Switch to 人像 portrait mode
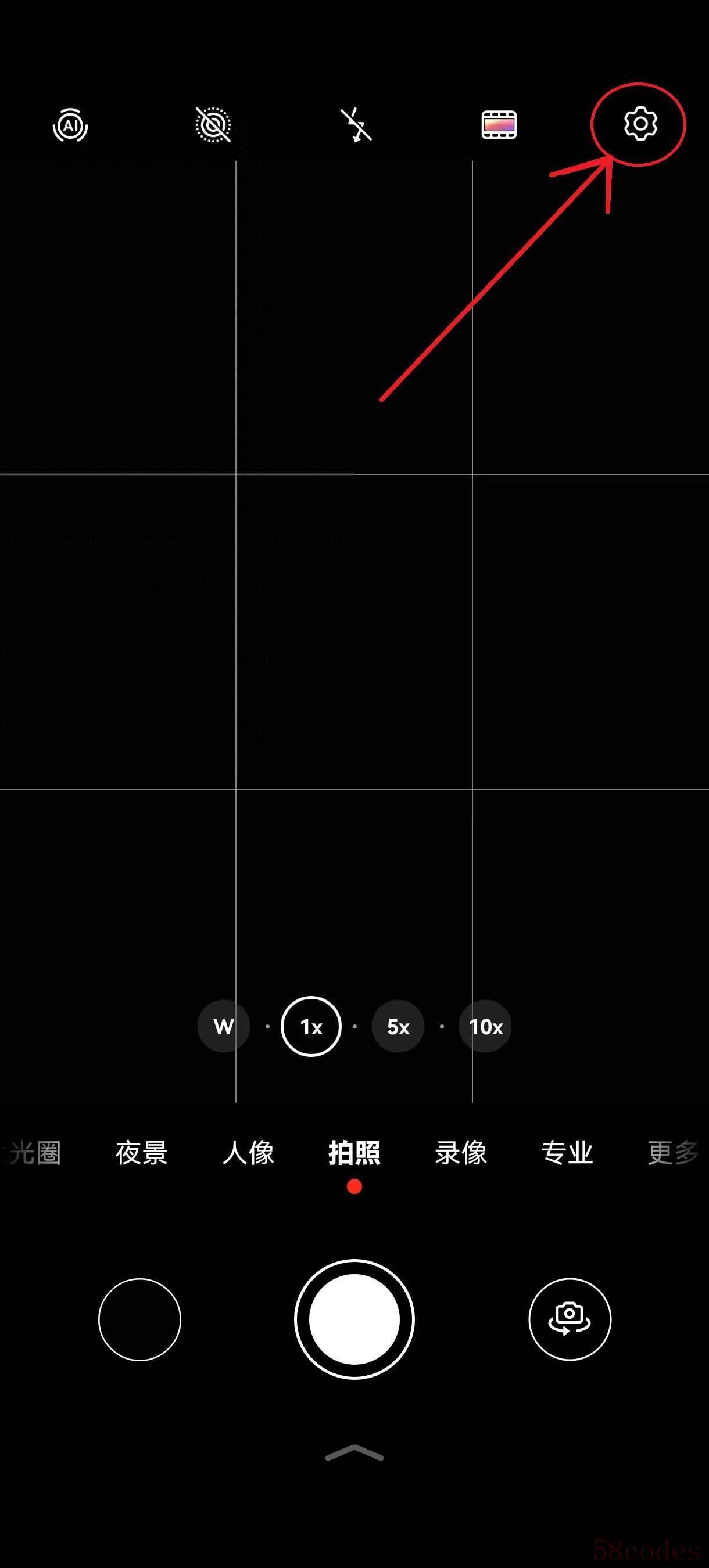 point(248,1152)
